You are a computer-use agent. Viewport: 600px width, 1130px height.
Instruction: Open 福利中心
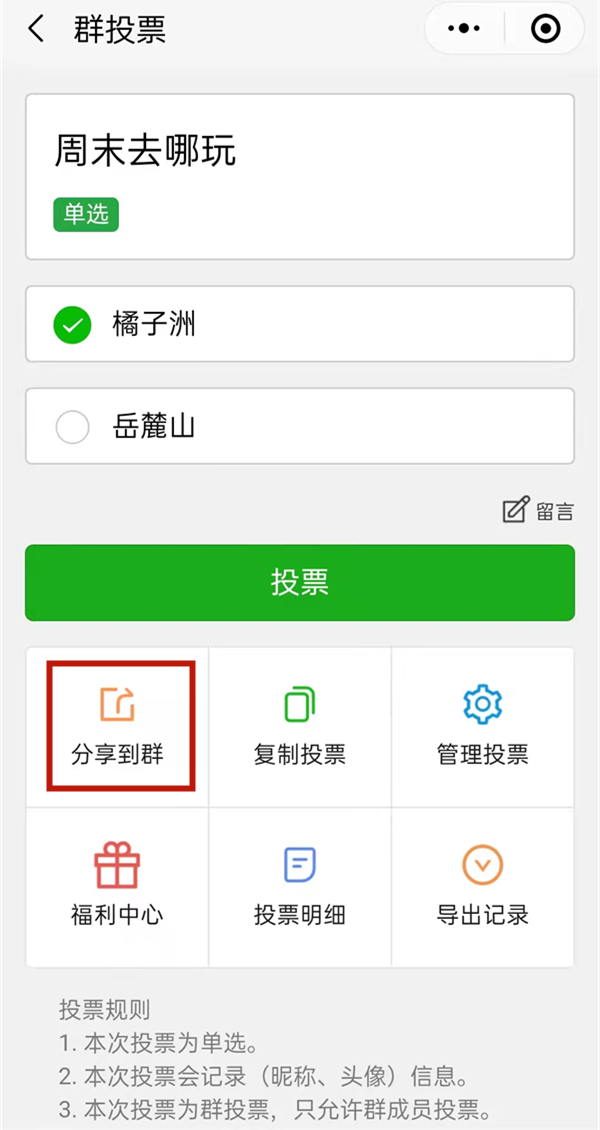(117, 885)
